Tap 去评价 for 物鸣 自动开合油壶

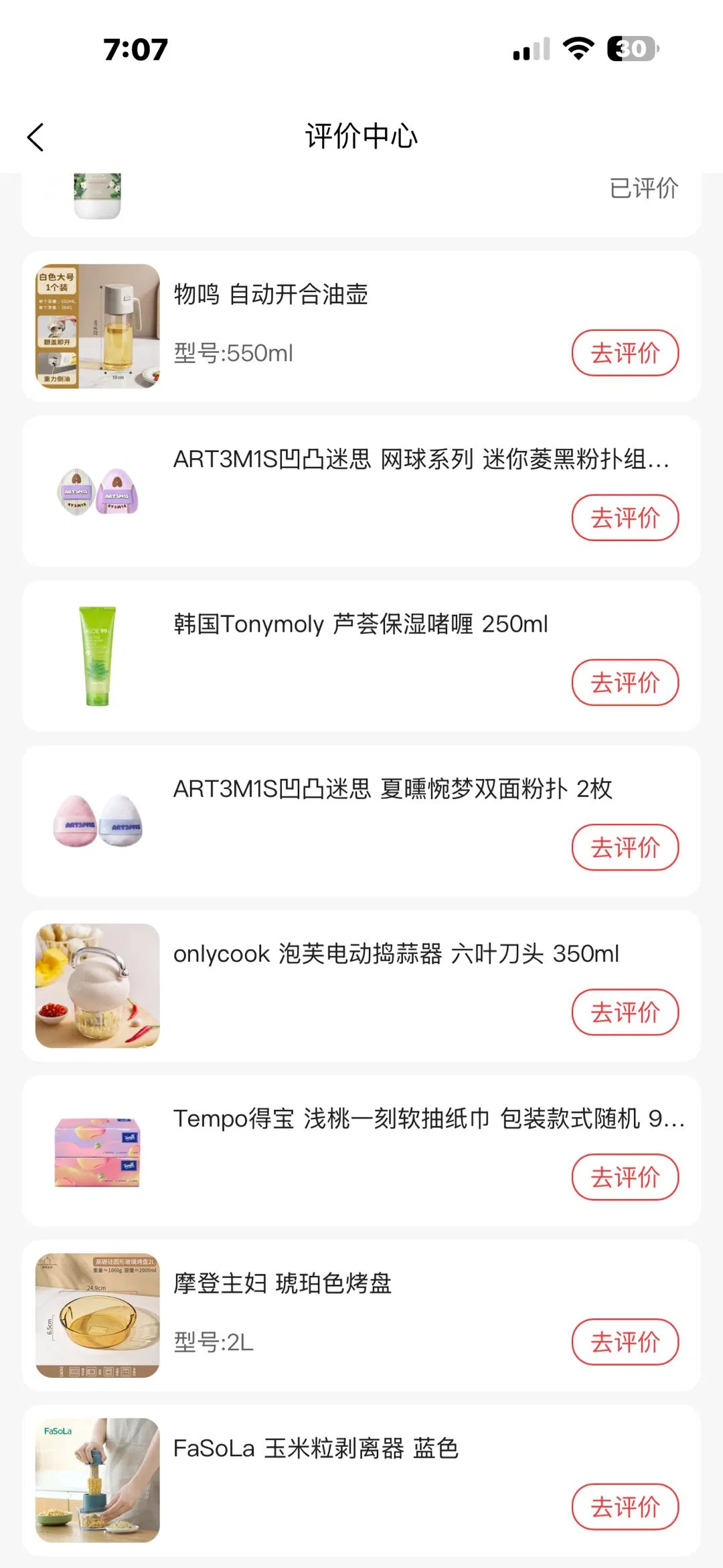coord(625,353)
